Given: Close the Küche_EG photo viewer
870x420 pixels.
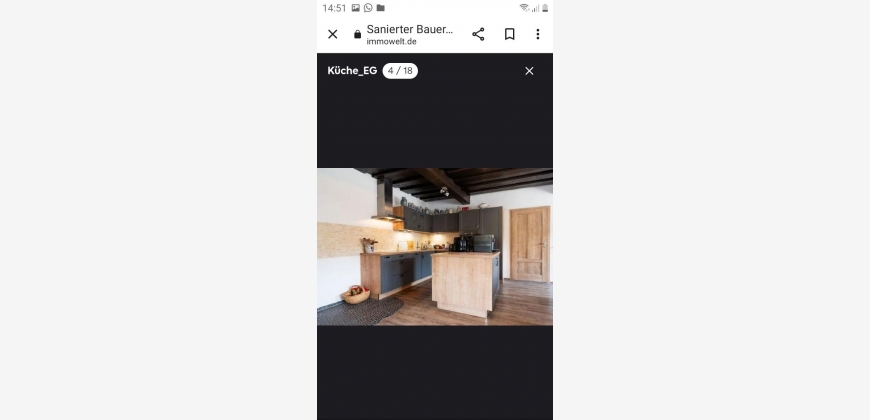Looking at the screenshot, I should [x=529, y=71].
